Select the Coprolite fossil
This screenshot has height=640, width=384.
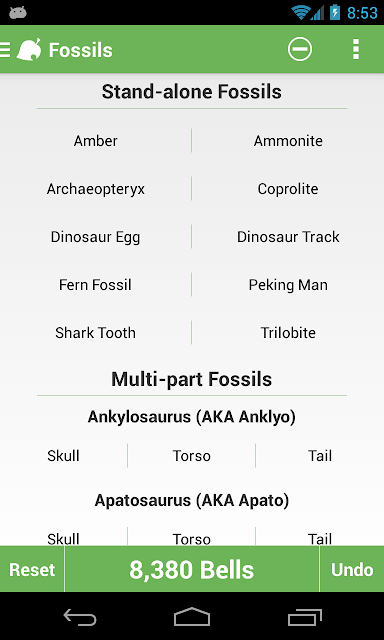pos(288,189)
